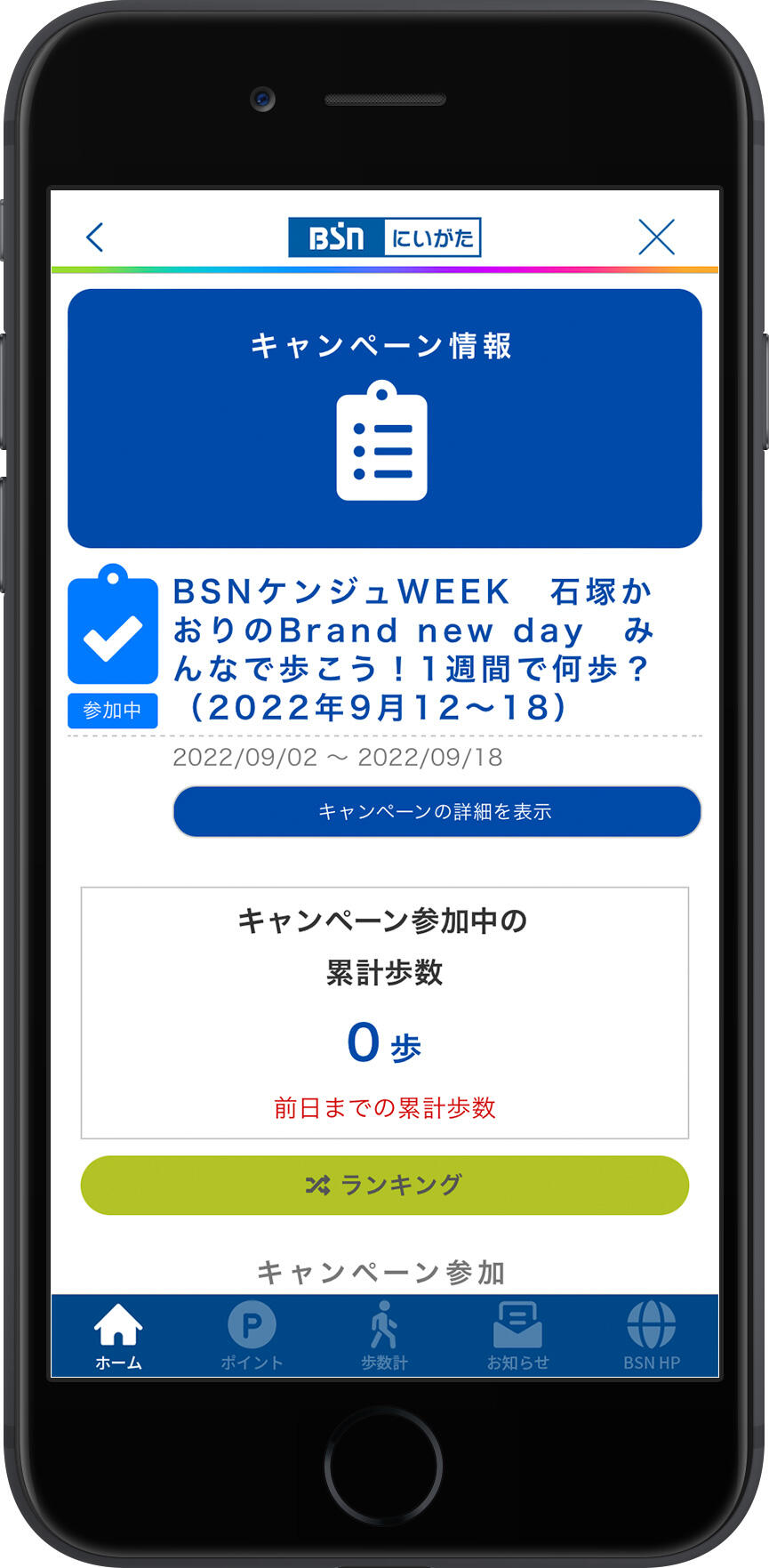Go back with the left arrow

pyautogui.click(x=95, y=237)
